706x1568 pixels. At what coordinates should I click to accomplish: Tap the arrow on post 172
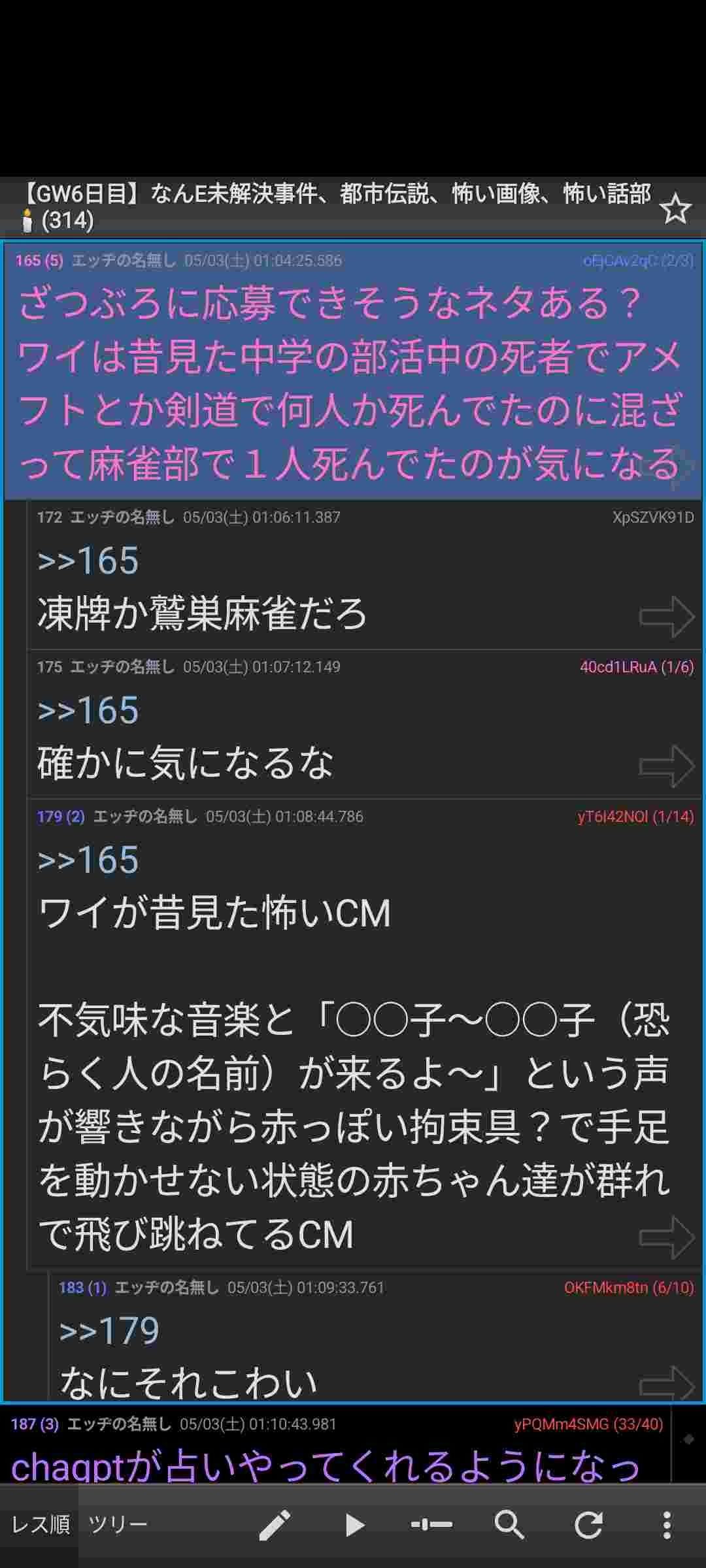click(x=666, y=616)
